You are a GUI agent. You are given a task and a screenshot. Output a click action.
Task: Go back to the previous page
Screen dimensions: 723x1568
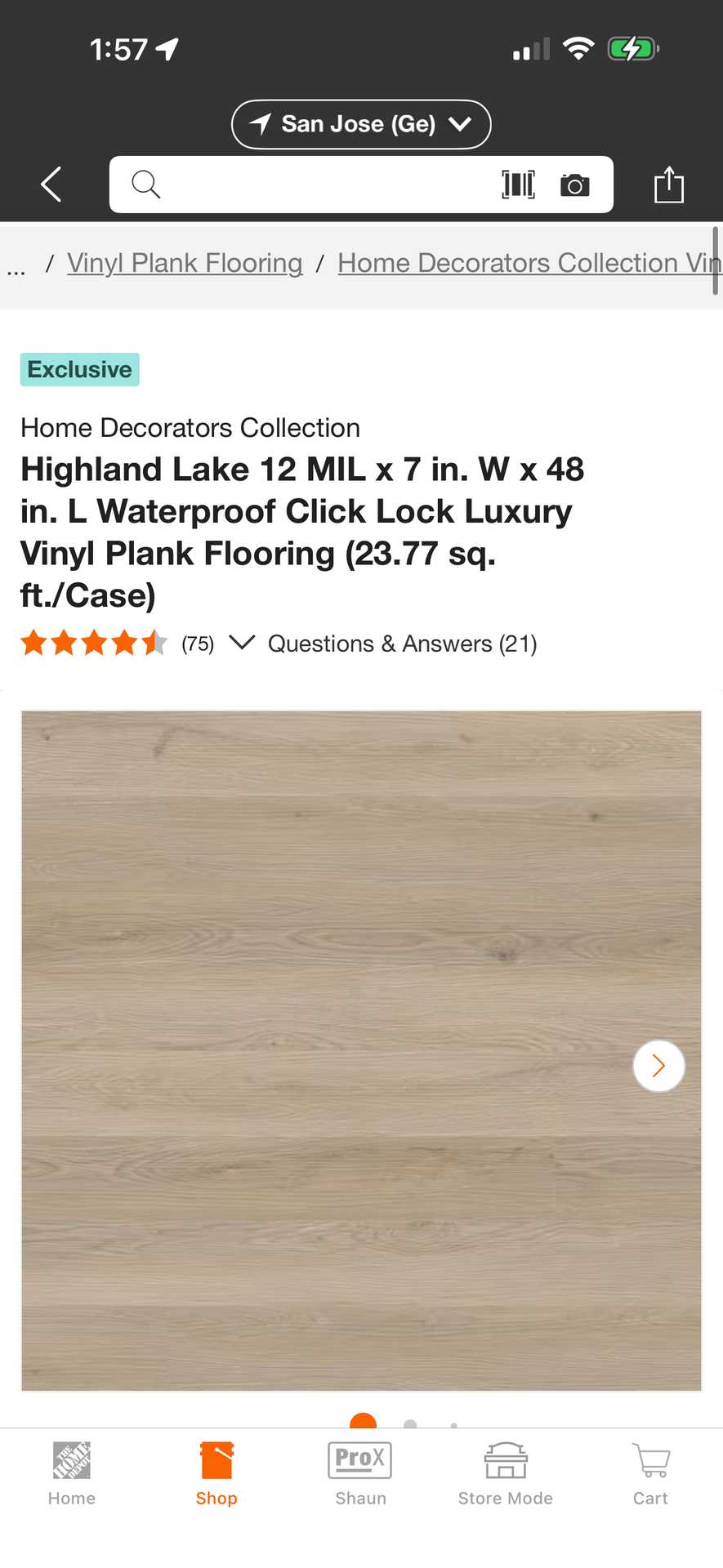point(51,184)
